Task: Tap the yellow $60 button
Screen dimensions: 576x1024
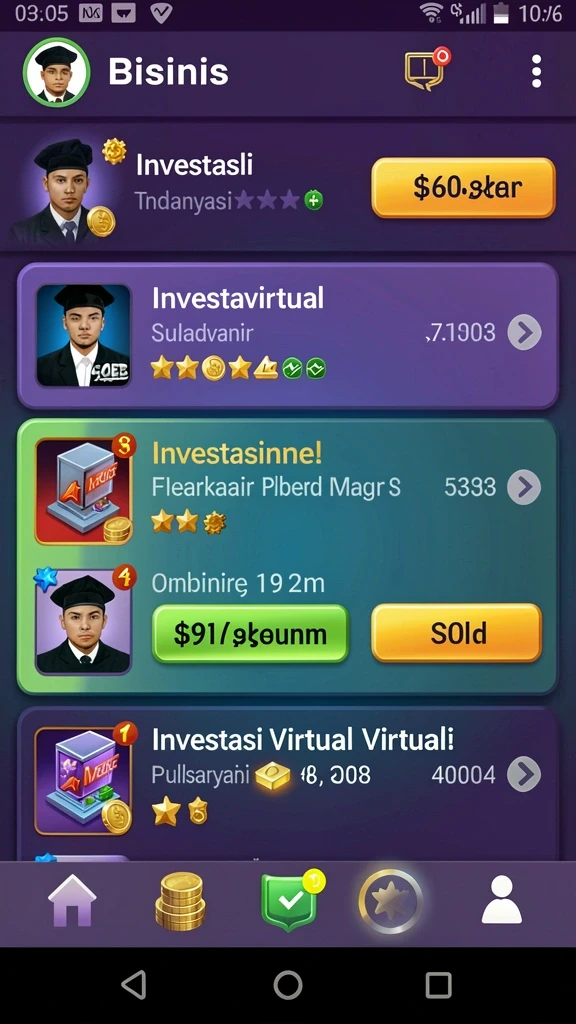Action: [464, 187]
